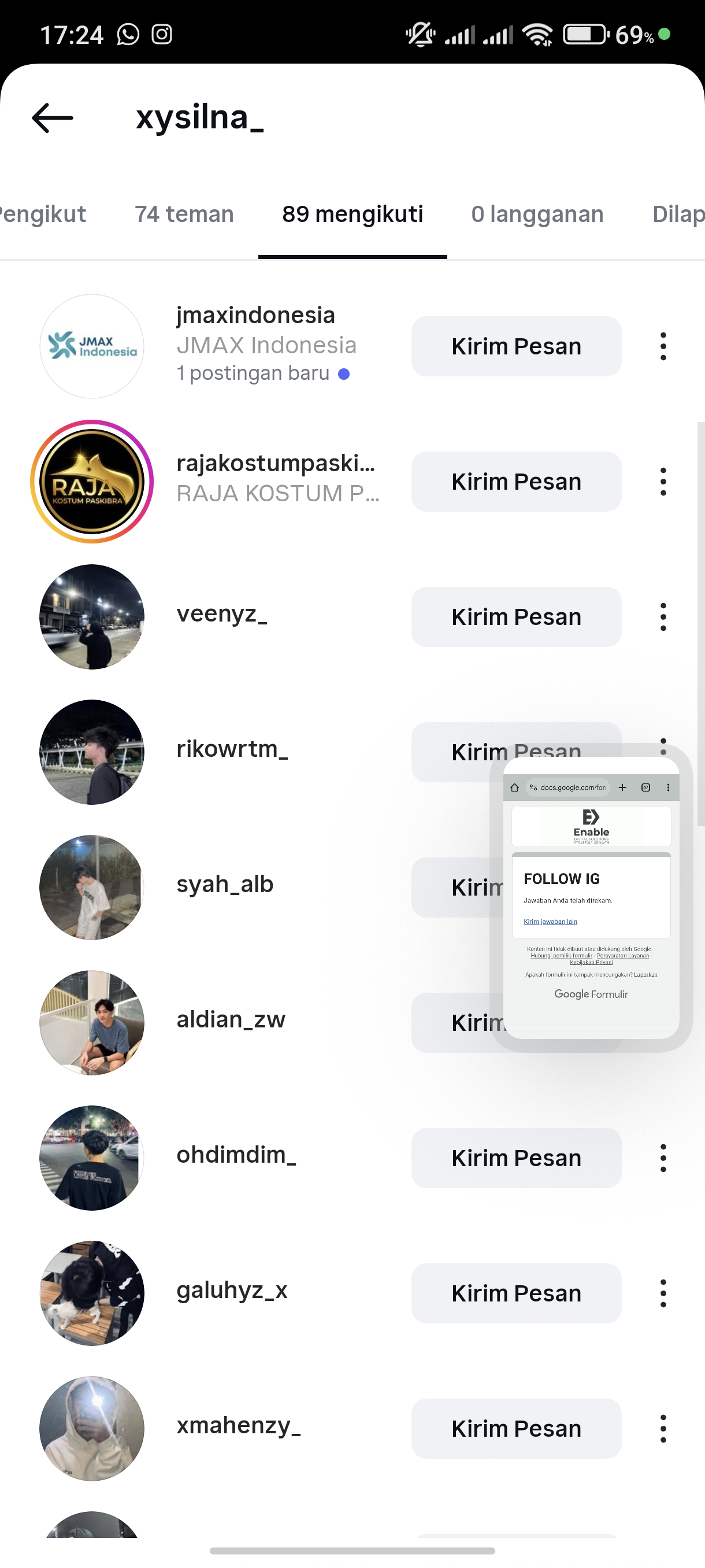This screenshot has width=705, height=1568.
Task: Tap Kirim Pesan for rajakostumpaskibra
Action: (x=516, y=482)
